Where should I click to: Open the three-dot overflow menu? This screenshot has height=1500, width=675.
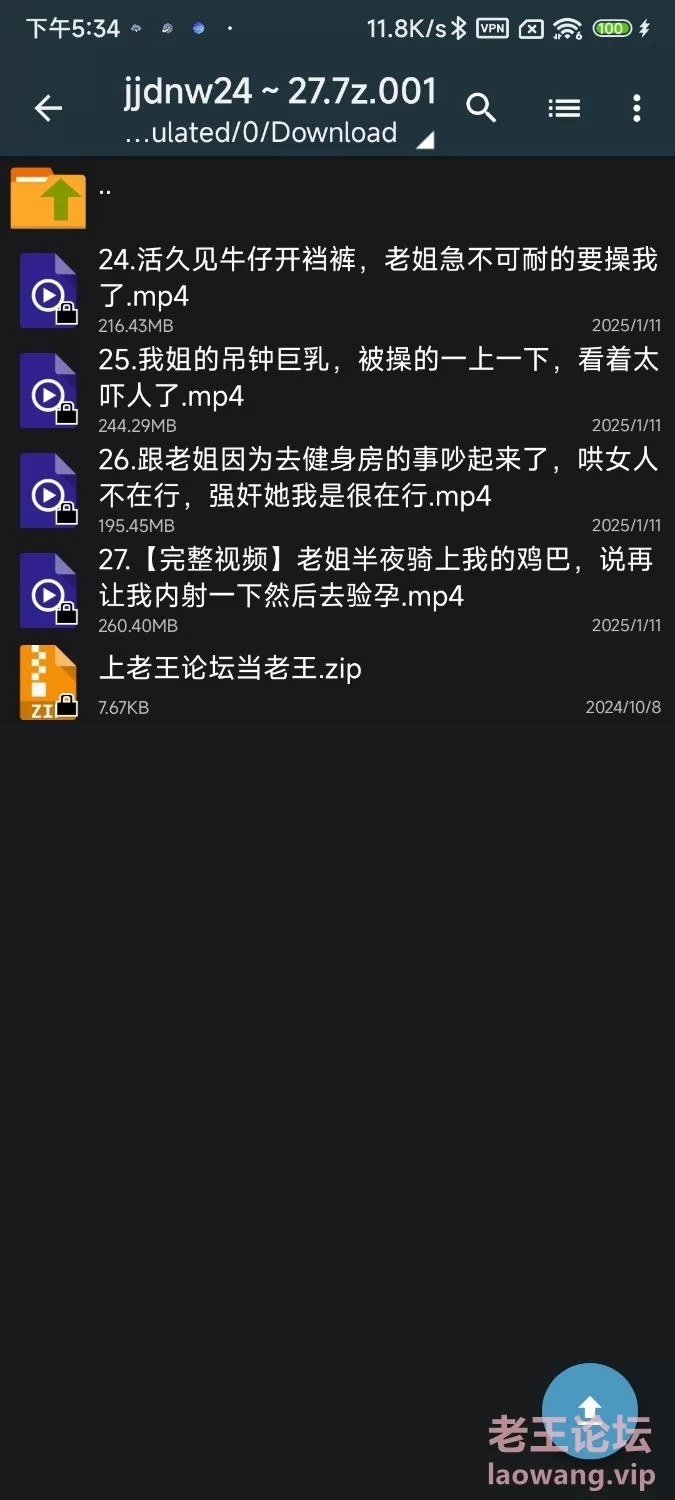point(637,108)
